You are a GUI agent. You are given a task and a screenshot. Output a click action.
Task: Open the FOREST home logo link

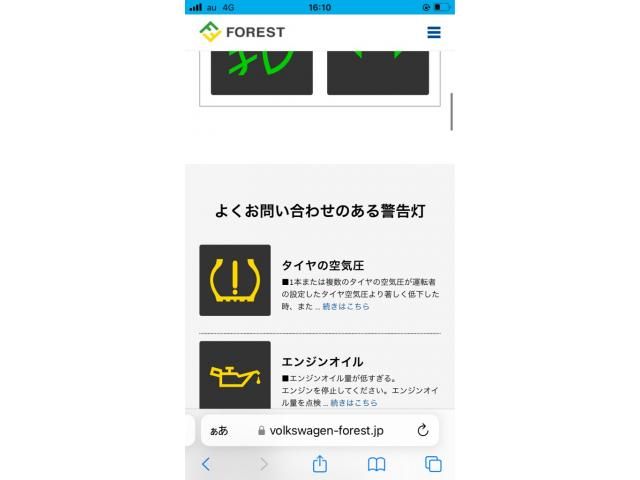pos(242,32)
